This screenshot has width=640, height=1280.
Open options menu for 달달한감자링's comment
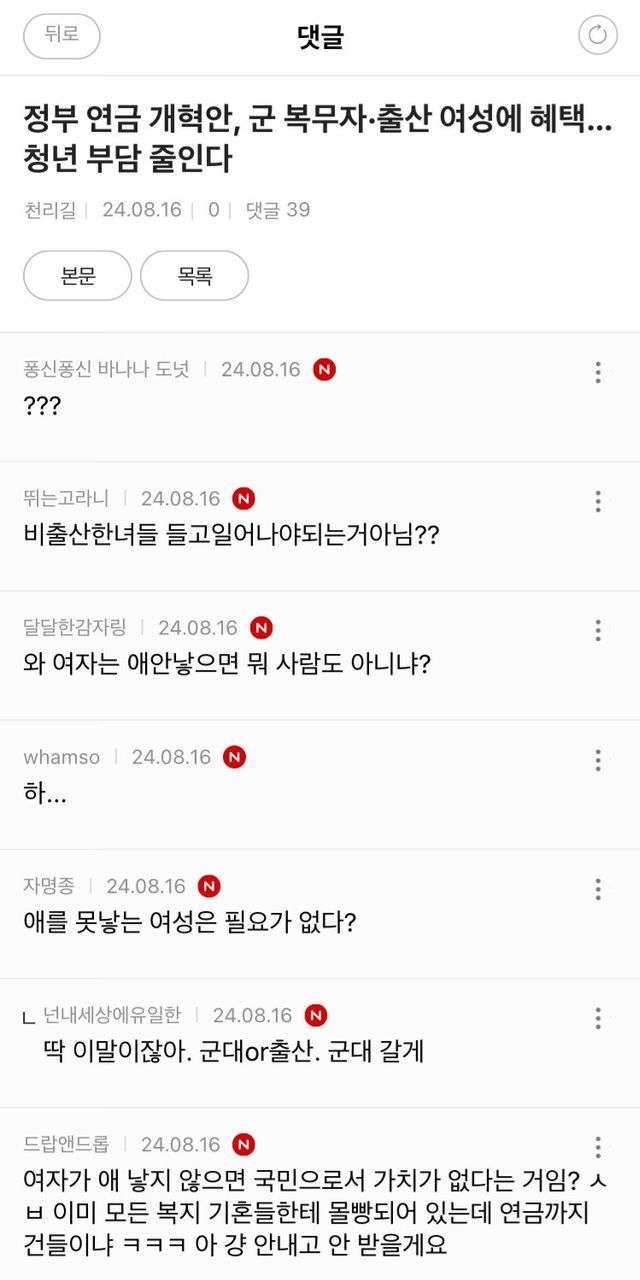[x=598, y=630]
